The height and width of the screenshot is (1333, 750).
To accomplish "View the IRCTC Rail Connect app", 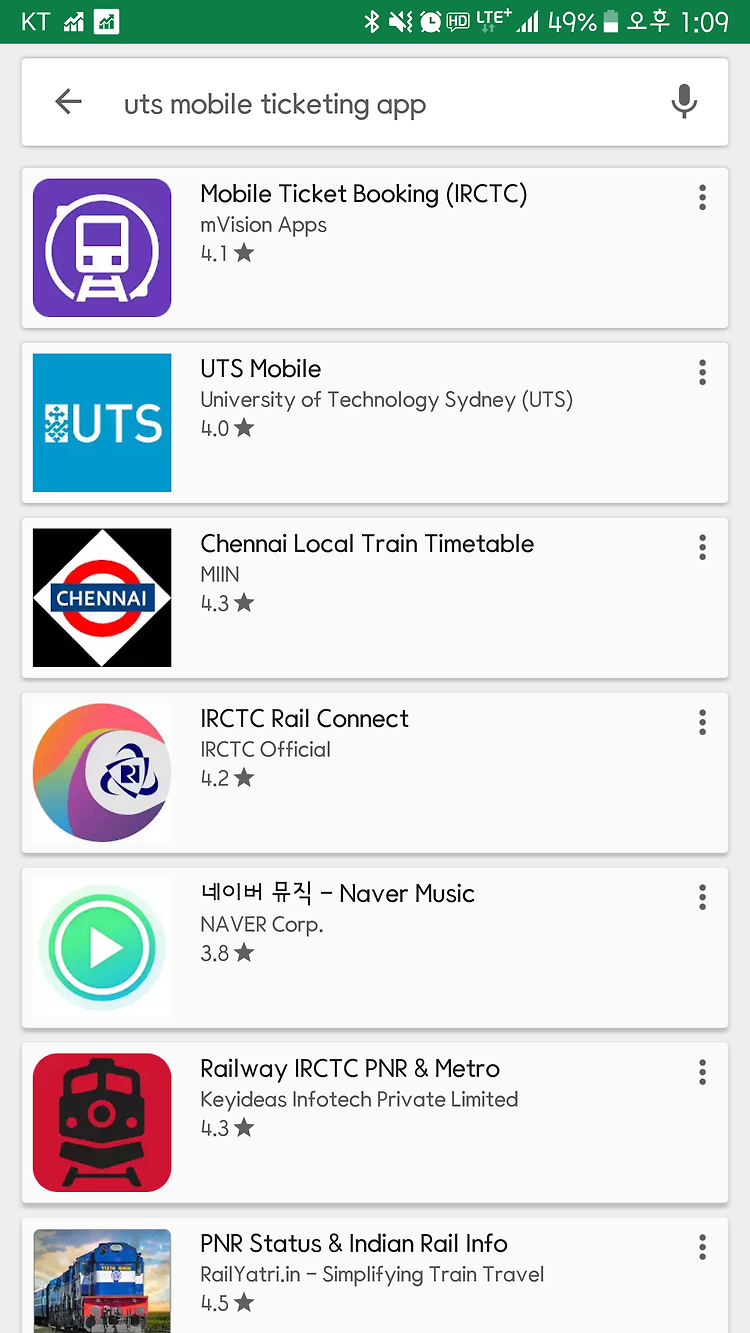I will click(375, 773).
